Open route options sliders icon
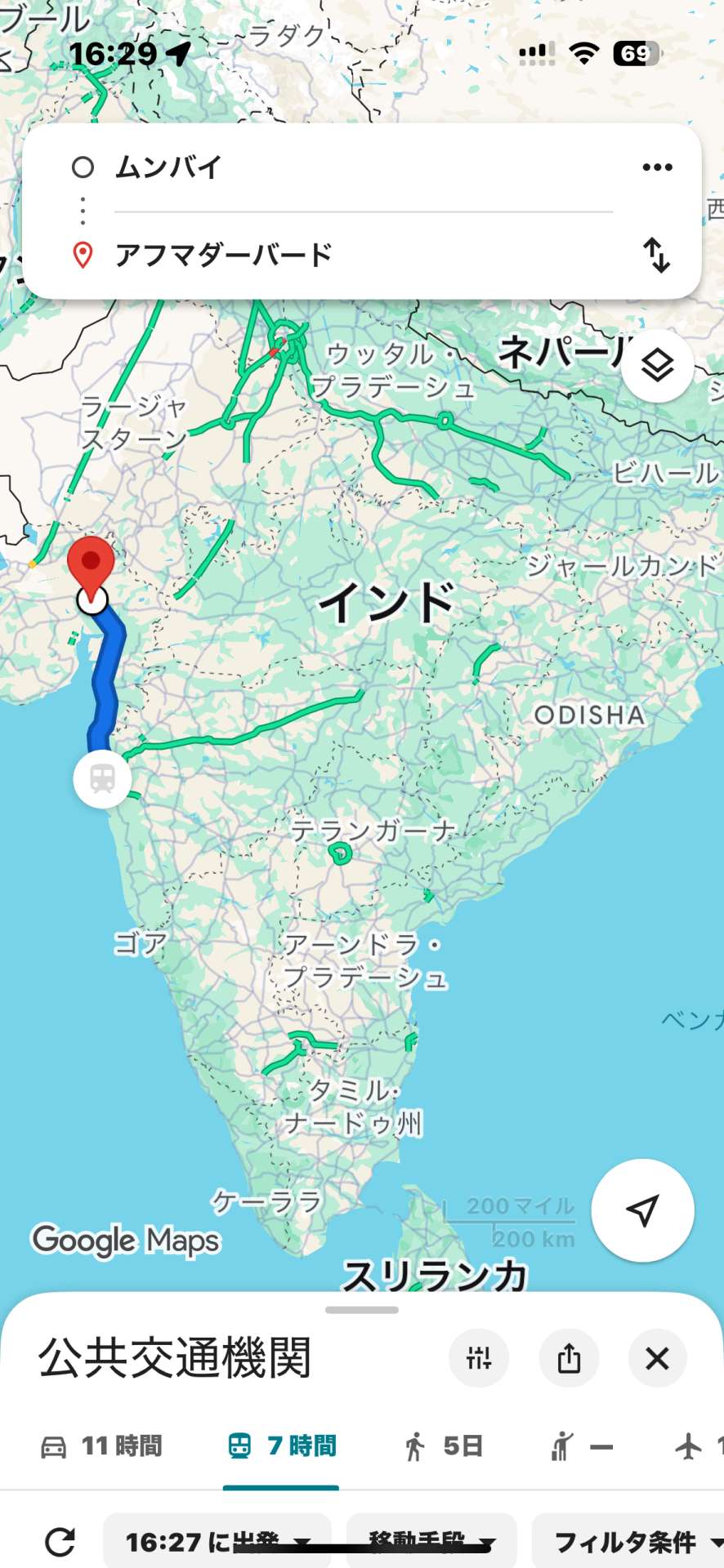This screenshot has width=724, height=1568. (479, 1358)
